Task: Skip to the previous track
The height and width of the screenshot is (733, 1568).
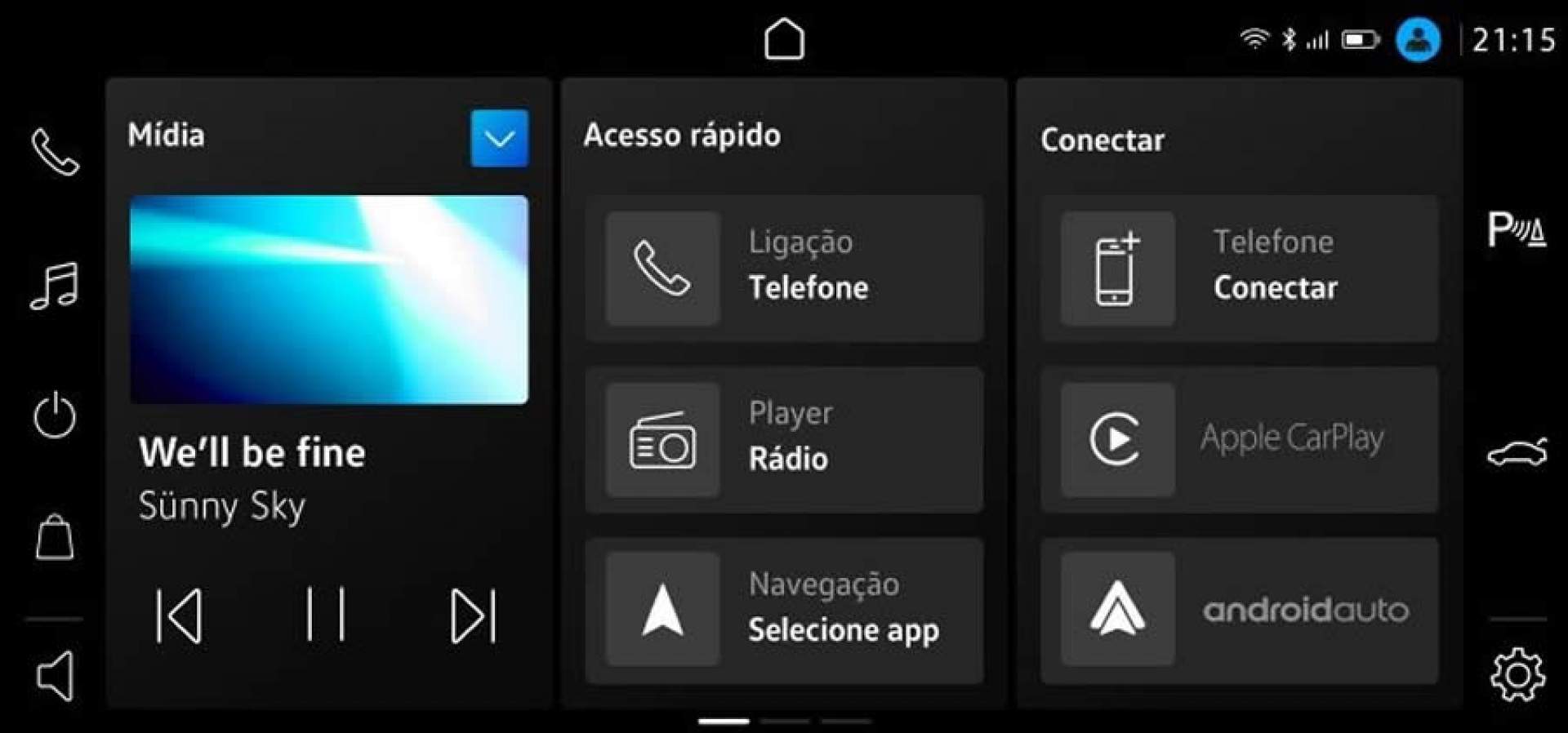Action: (x=179, y=615)
